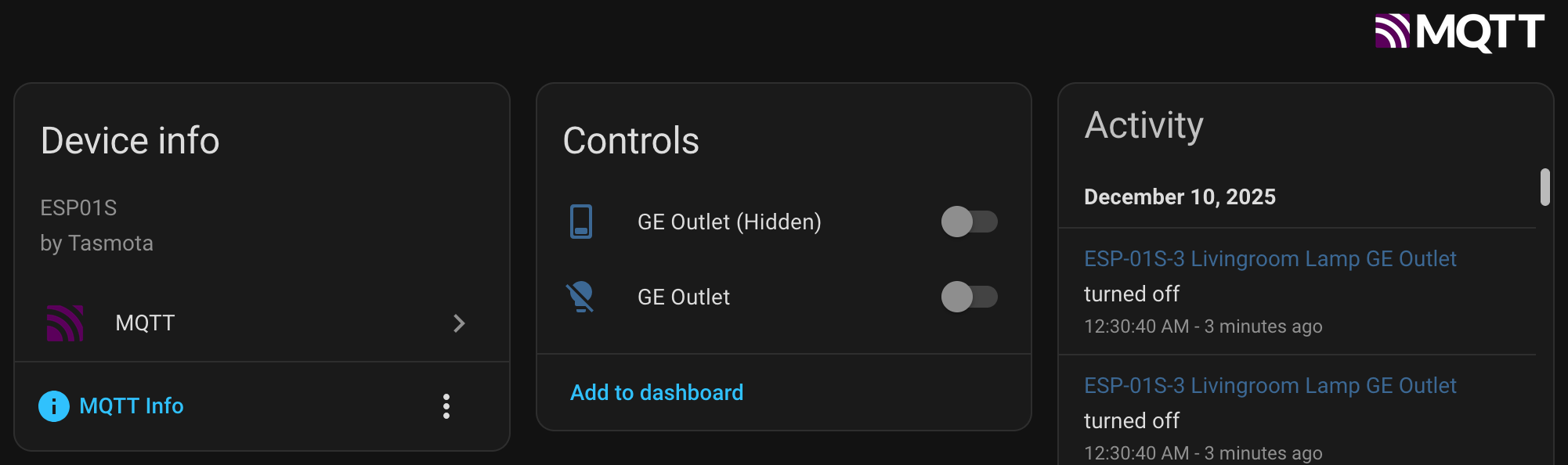Toggle the GE Outlet (Hidden) switch
Viewport: 1568px width, 465px height.
969,222
